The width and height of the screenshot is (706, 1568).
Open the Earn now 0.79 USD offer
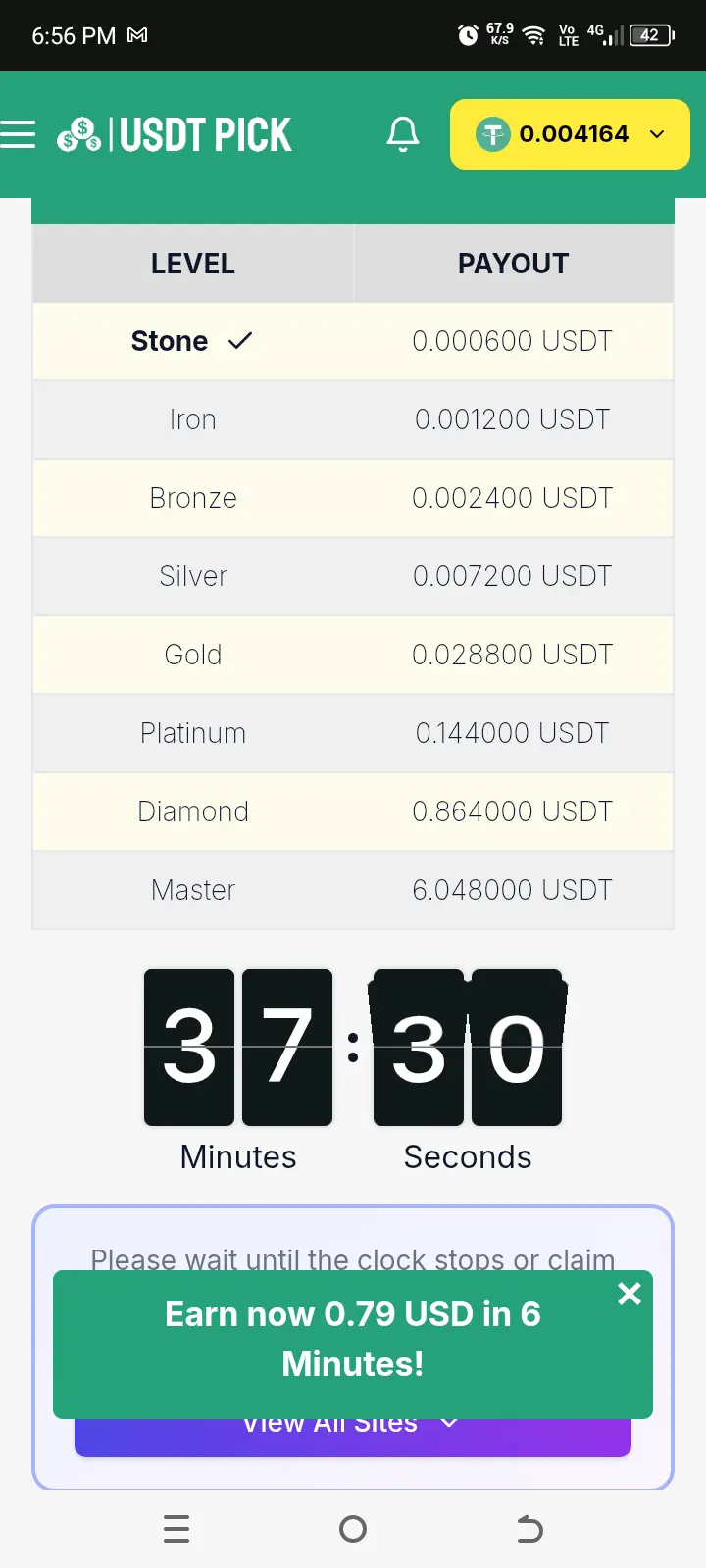353,1339
